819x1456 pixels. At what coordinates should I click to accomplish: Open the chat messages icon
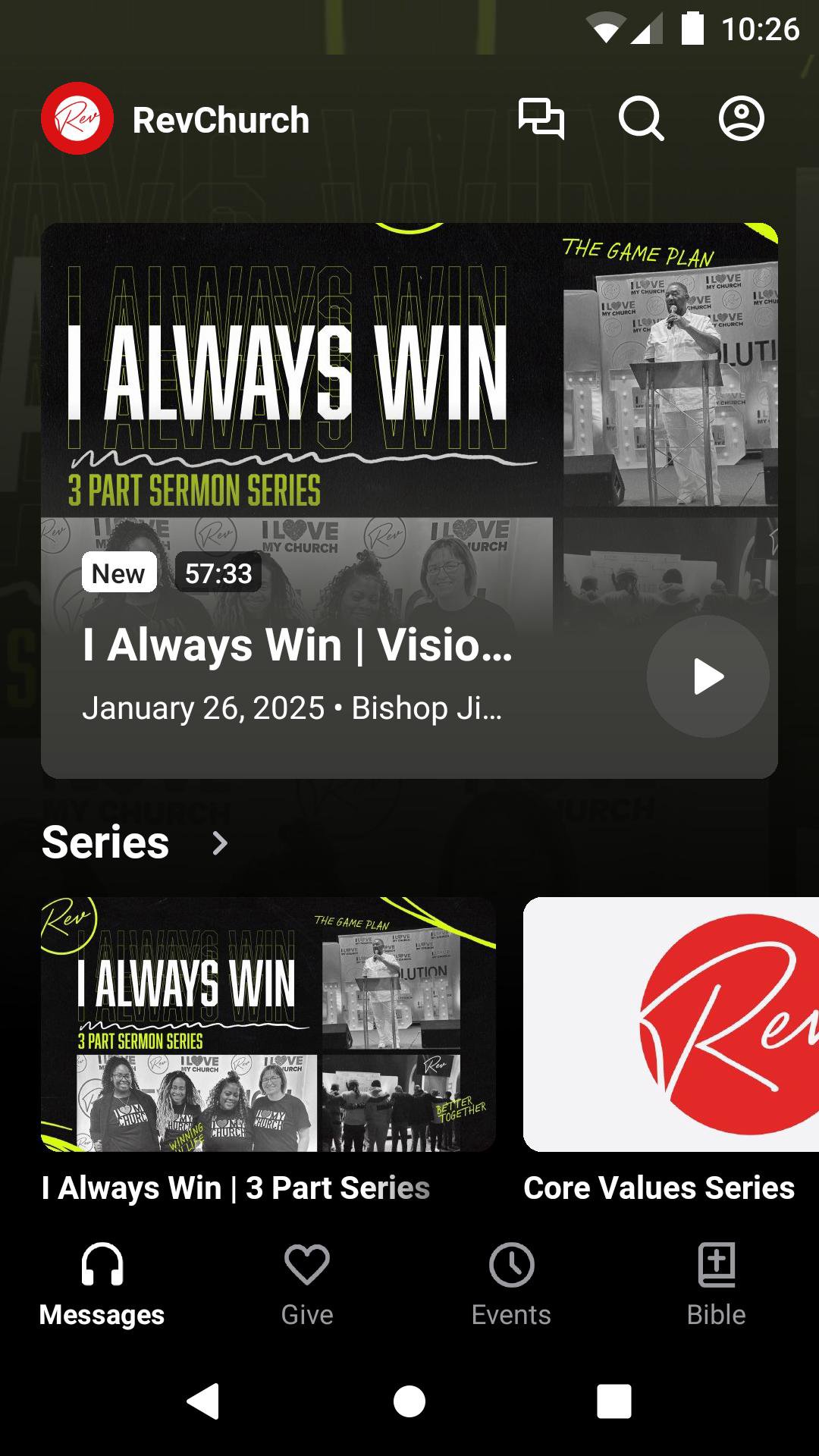pos(541,119)
